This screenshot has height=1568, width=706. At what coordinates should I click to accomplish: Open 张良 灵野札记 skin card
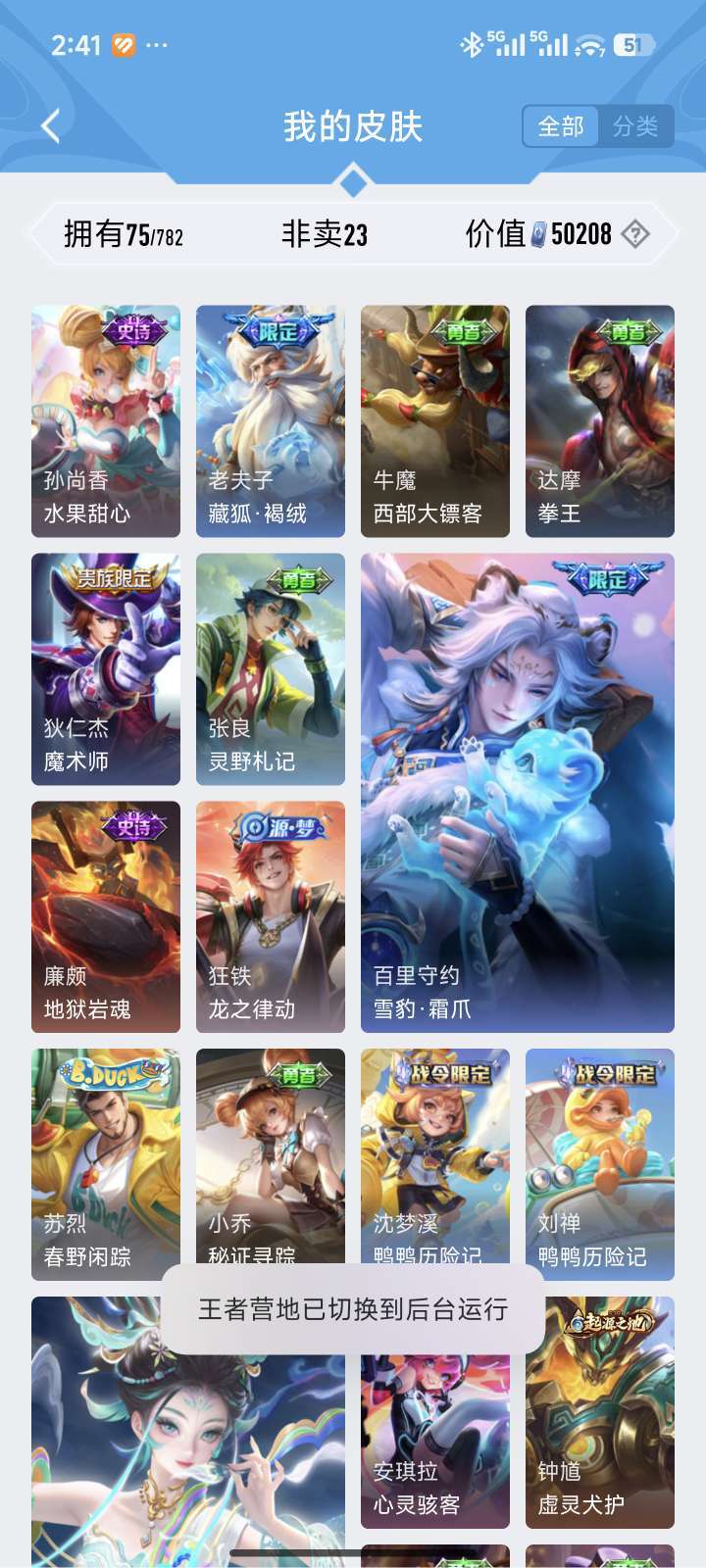coord(271,668)
